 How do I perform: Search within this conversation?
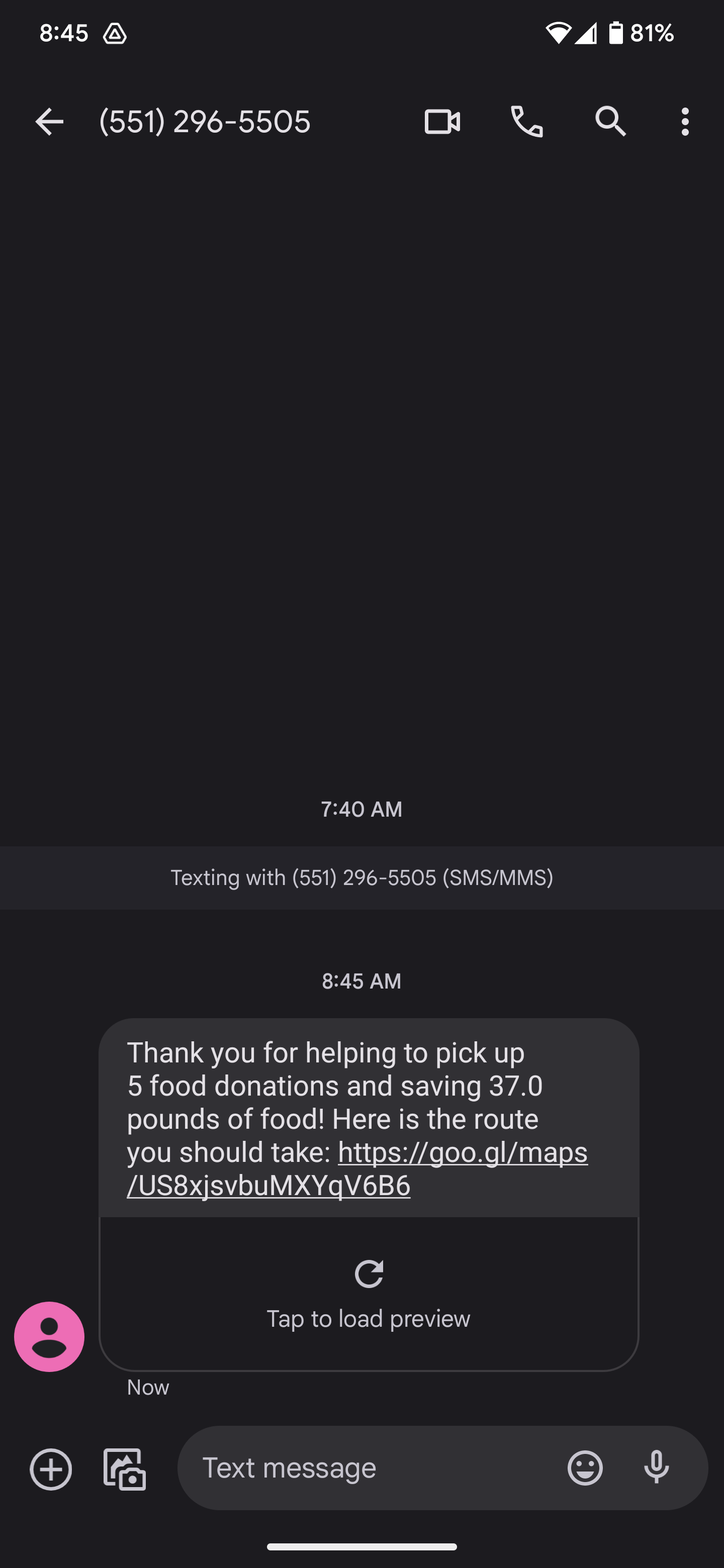coord(611,122)
